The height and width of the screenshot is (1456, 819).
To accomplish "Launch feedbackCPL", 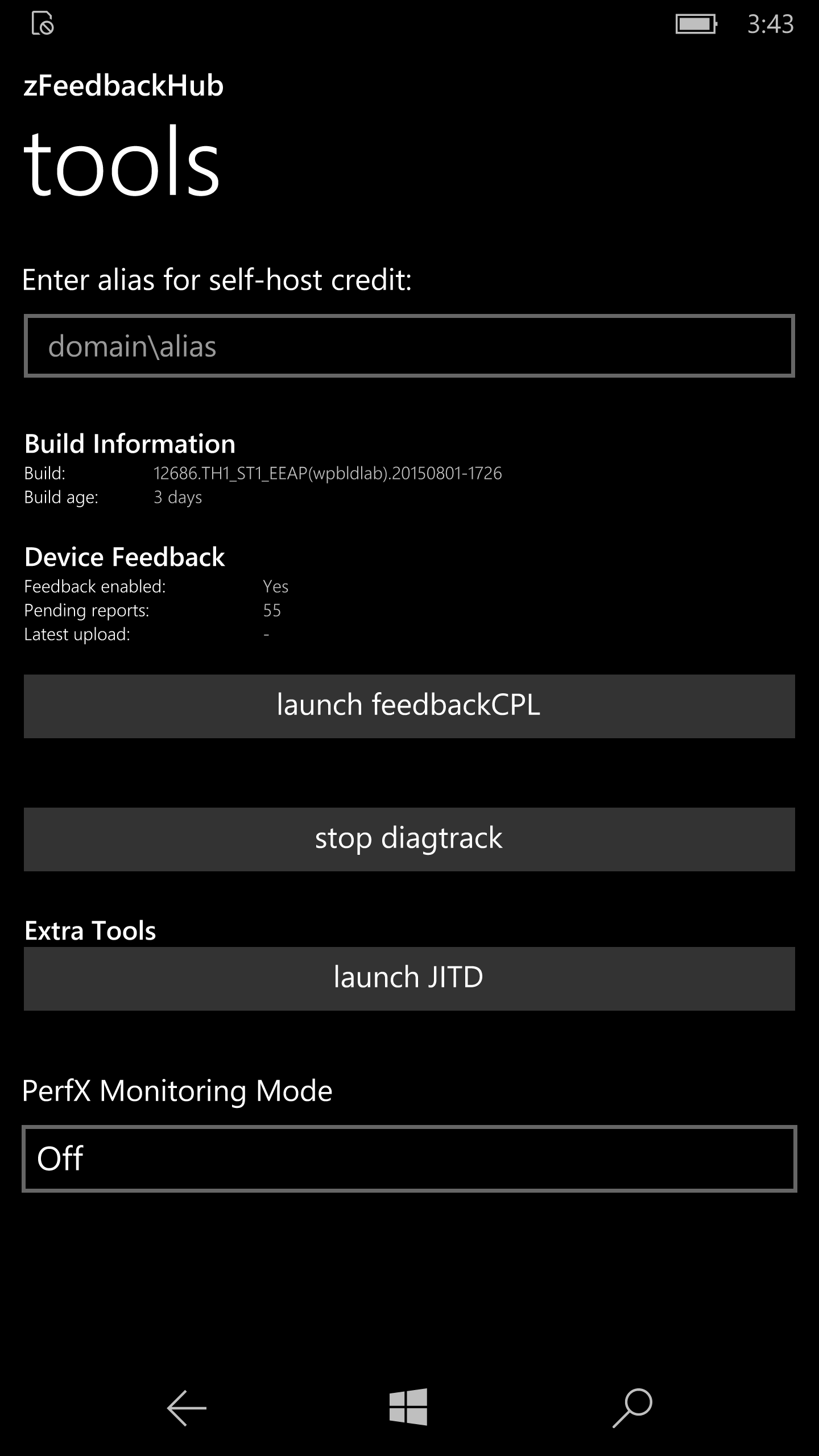I will [x=409, y=706].
